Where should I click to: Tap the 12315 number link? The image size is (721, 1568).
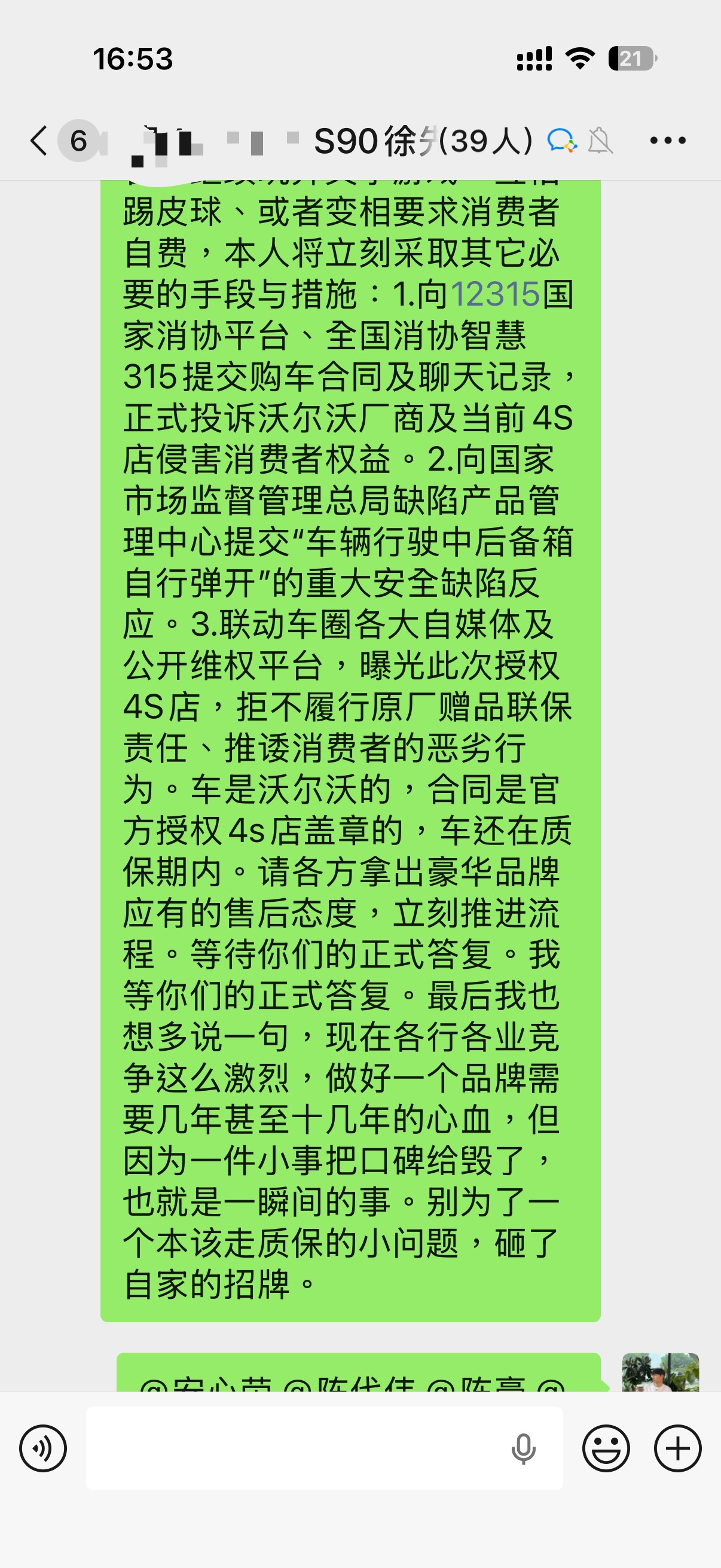[495, 295]
